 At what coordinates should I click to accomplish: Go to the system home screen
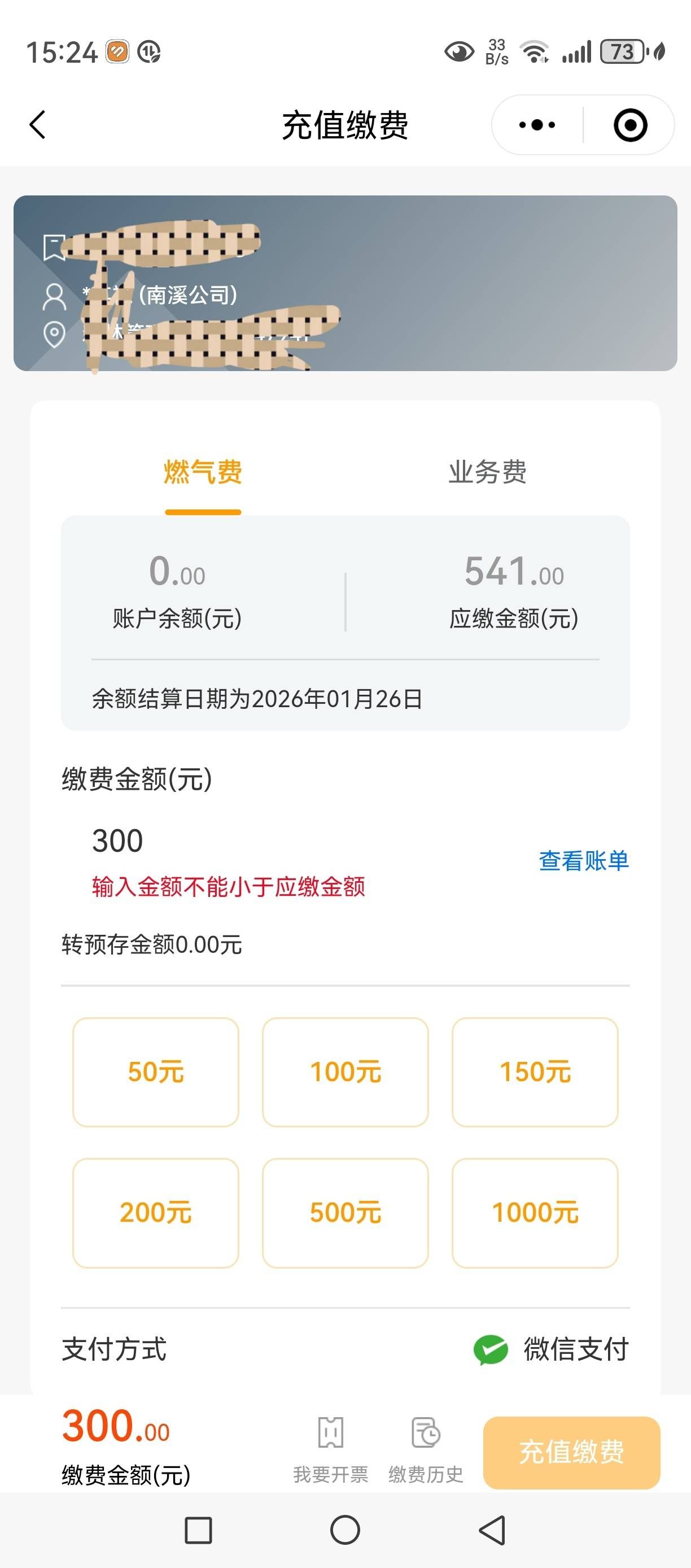click(345, 1530)
